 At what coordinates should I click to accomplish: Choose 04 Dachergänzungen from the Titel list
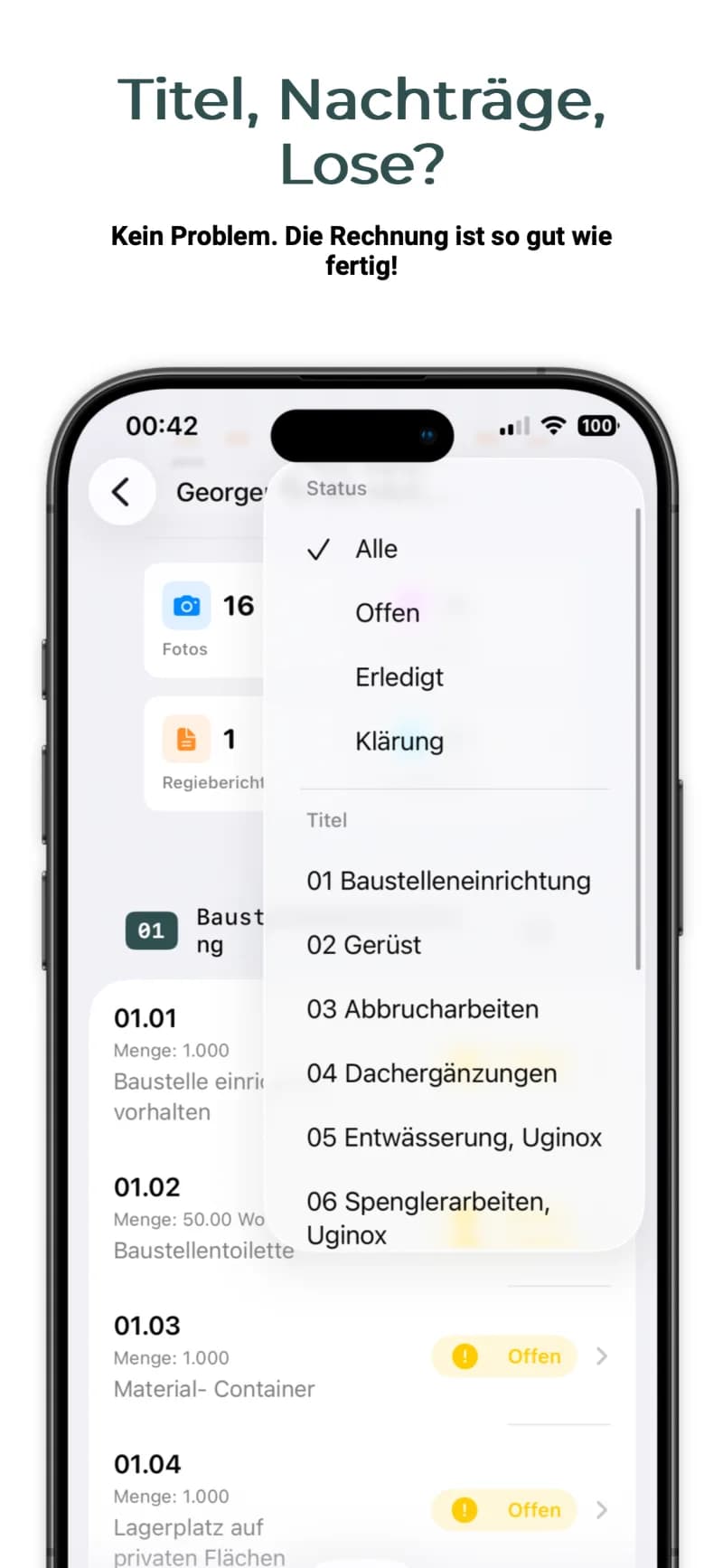click(x=432, y=1073)
